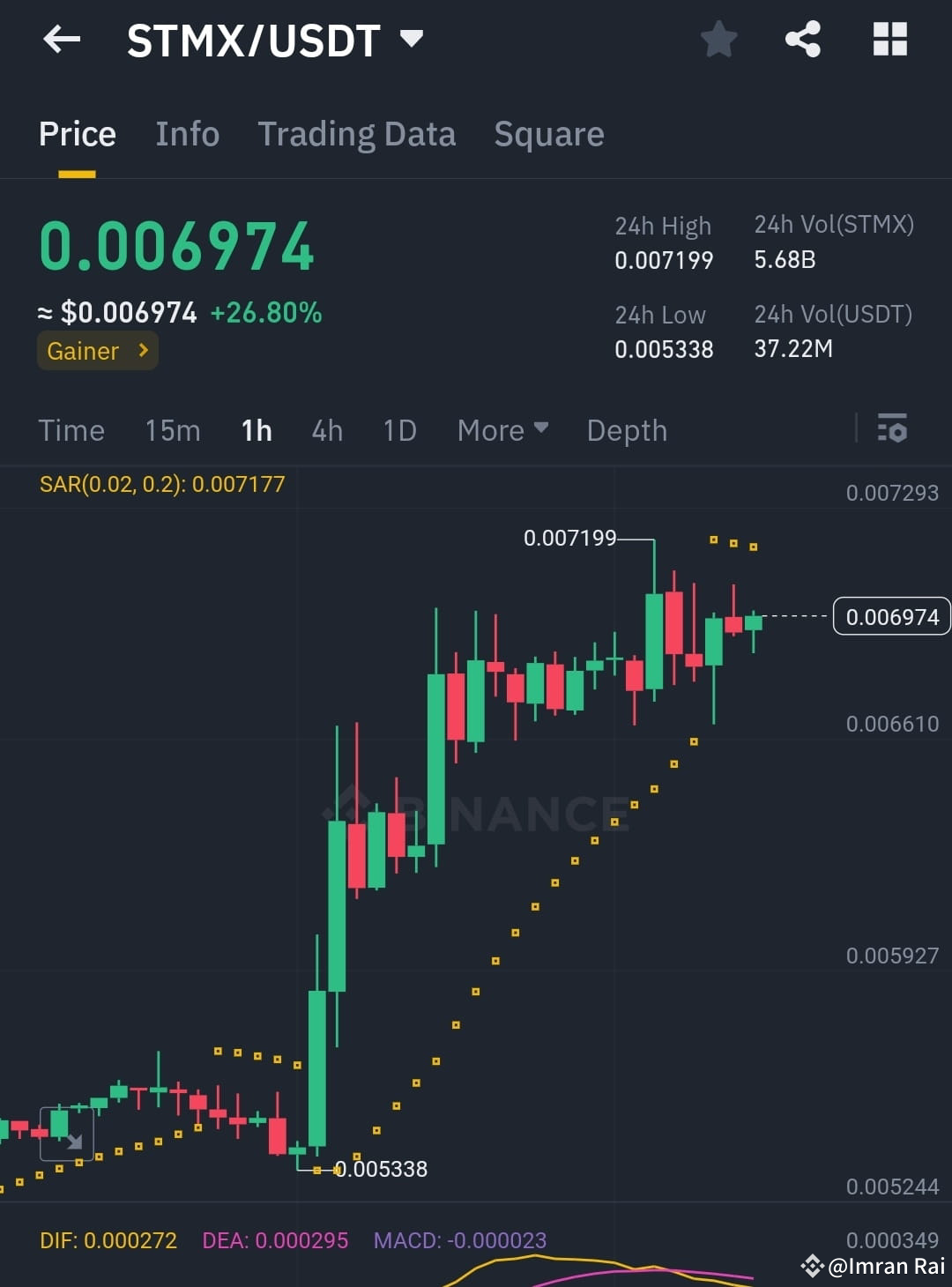The image size is (952, 1287).
Task: Open the STMX/USDT pair selector dropdown
Action: click(412, 39)
